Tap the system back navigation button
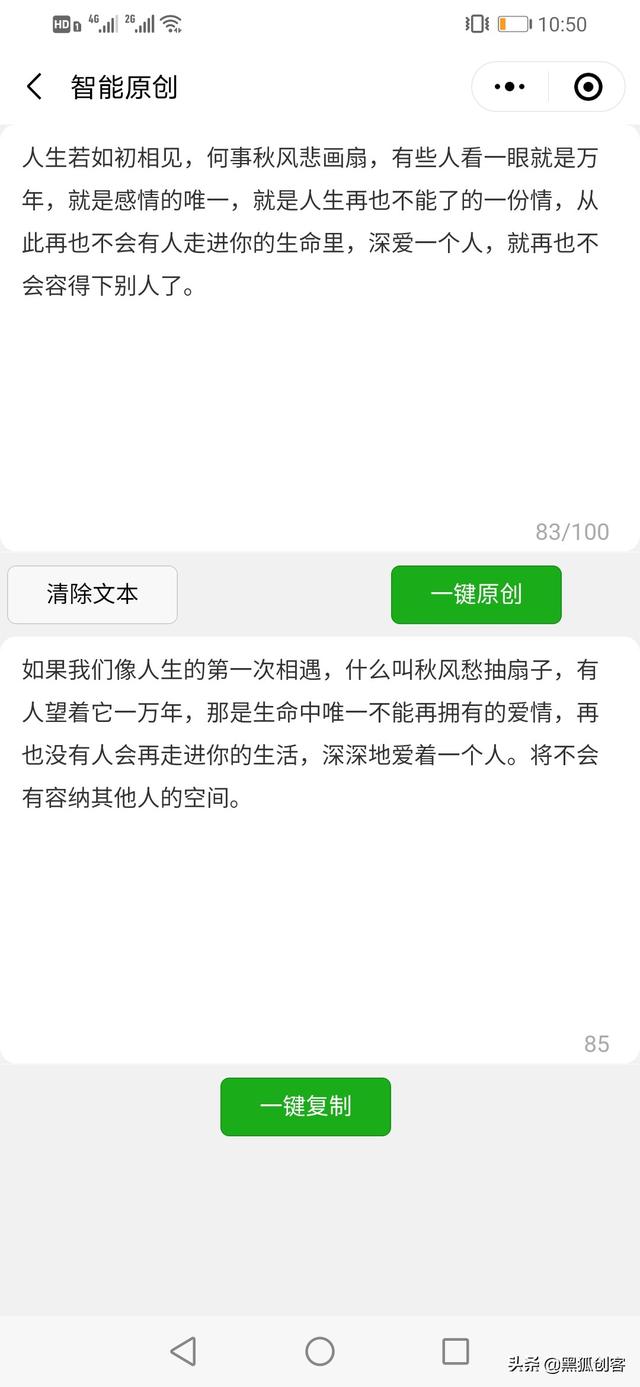 (183, 1351)
